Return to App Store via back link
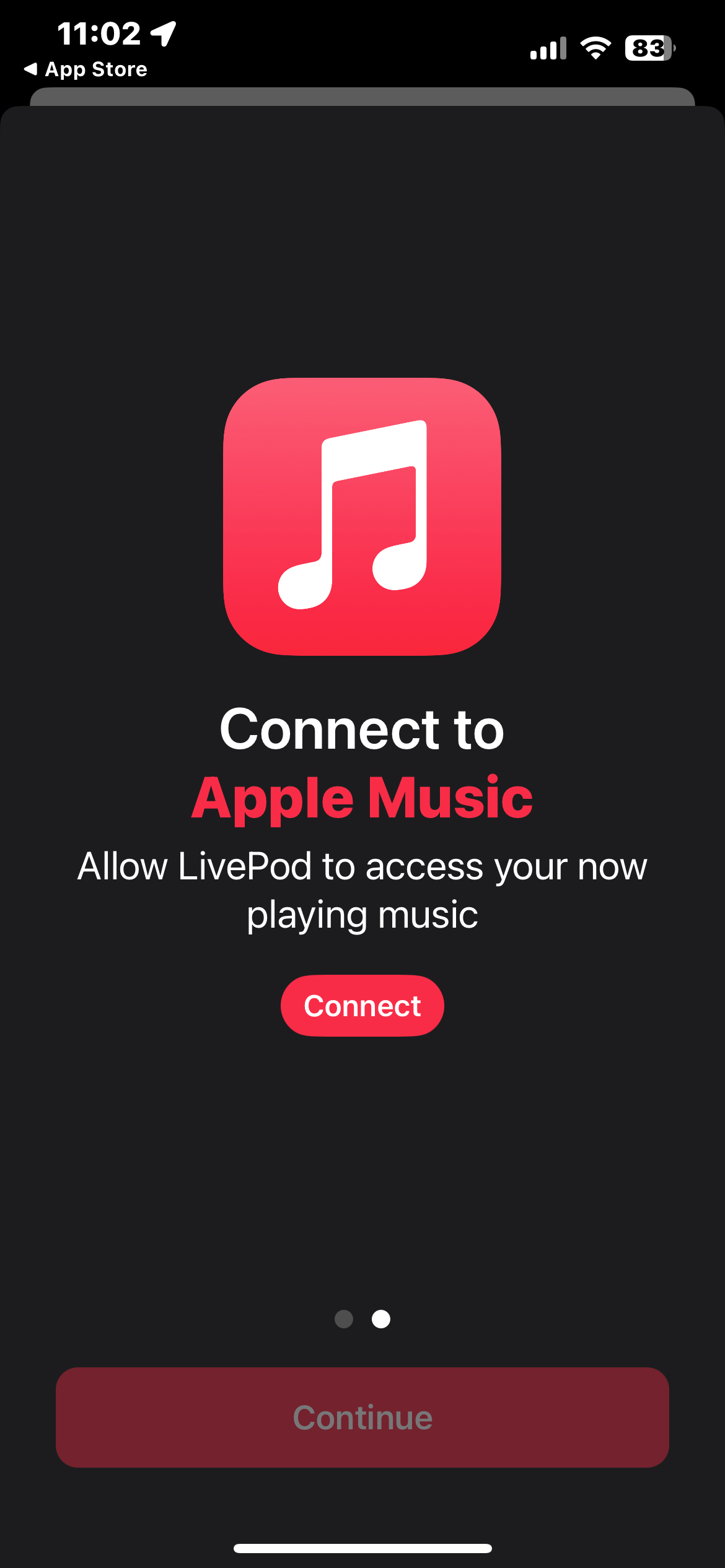725x1568 pixels. pyautogui.click(x=87, y=69)
